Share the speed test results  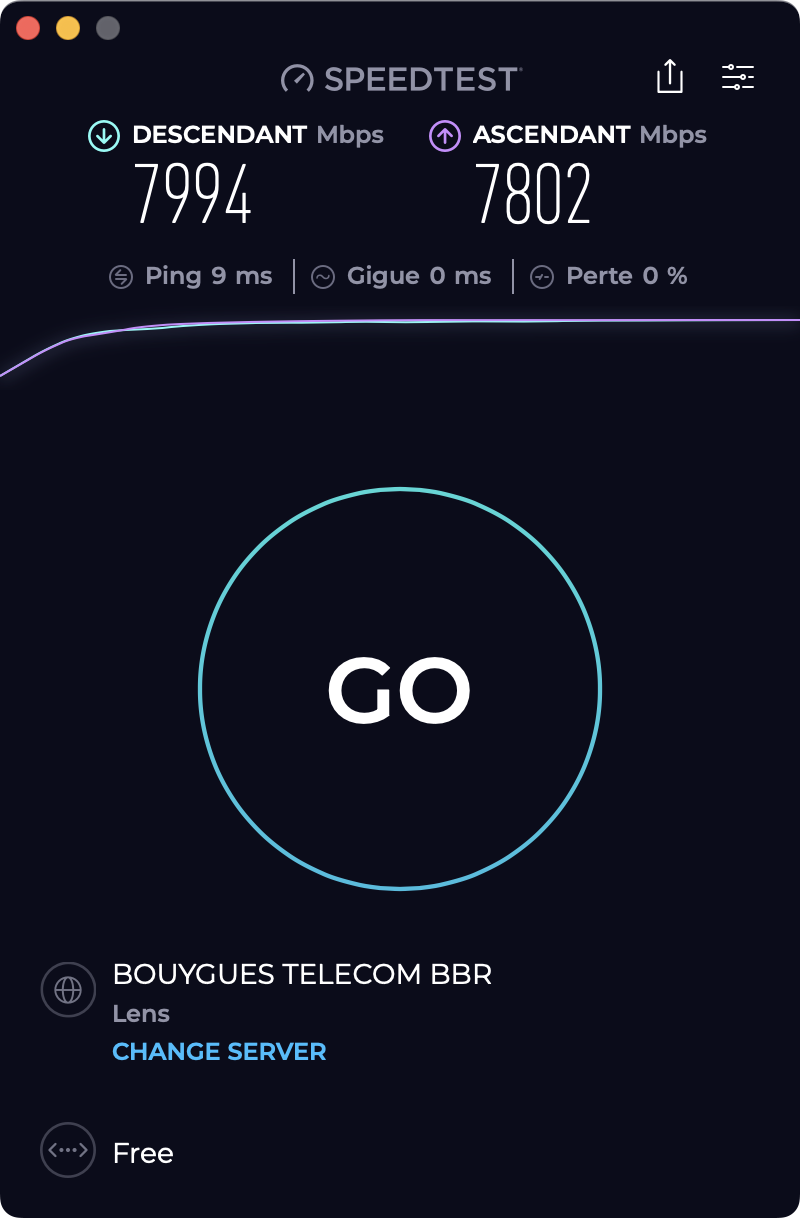click(669, 77)
